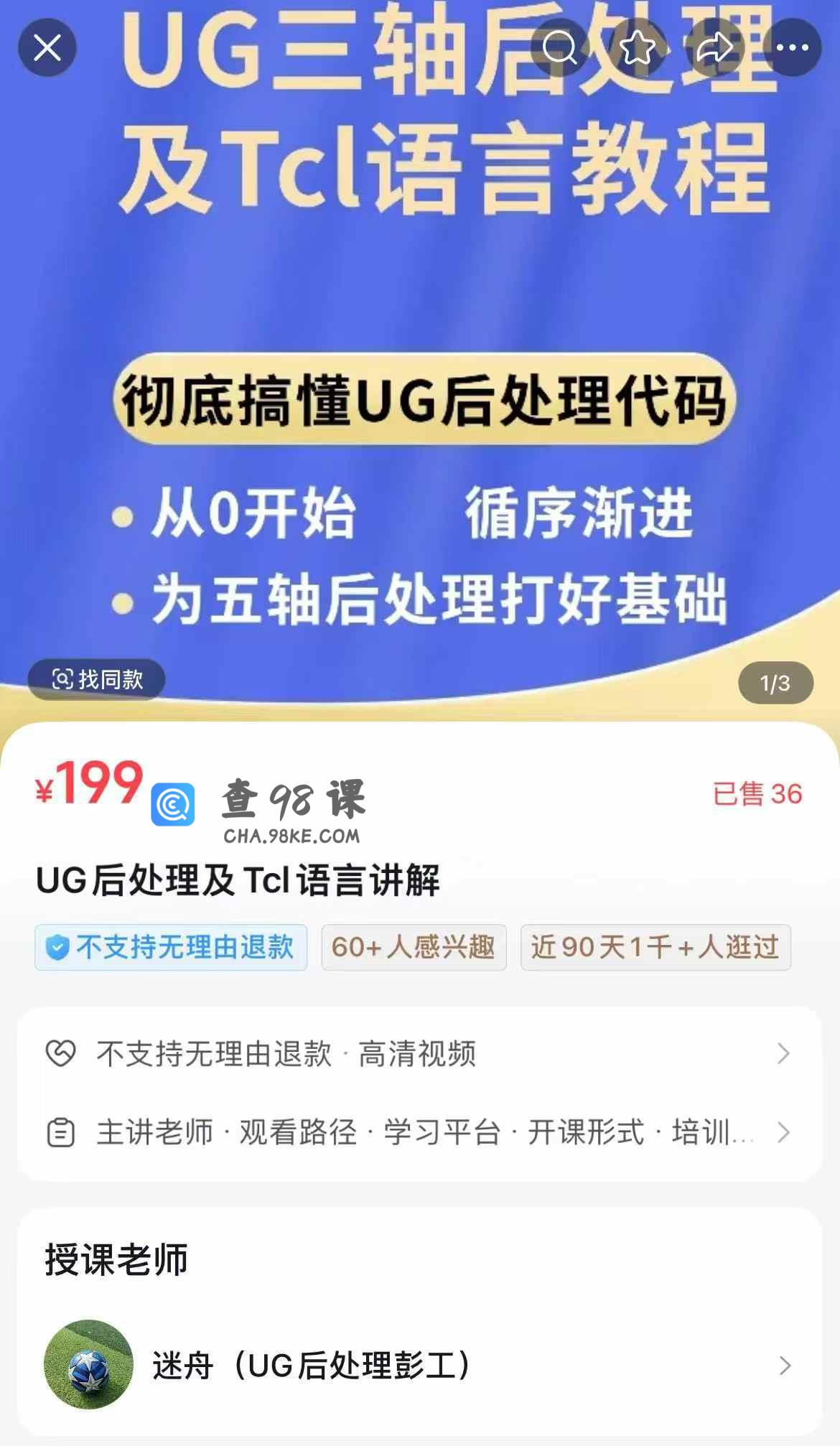Tap the 找同款 find similar button

tap(96, 679)
